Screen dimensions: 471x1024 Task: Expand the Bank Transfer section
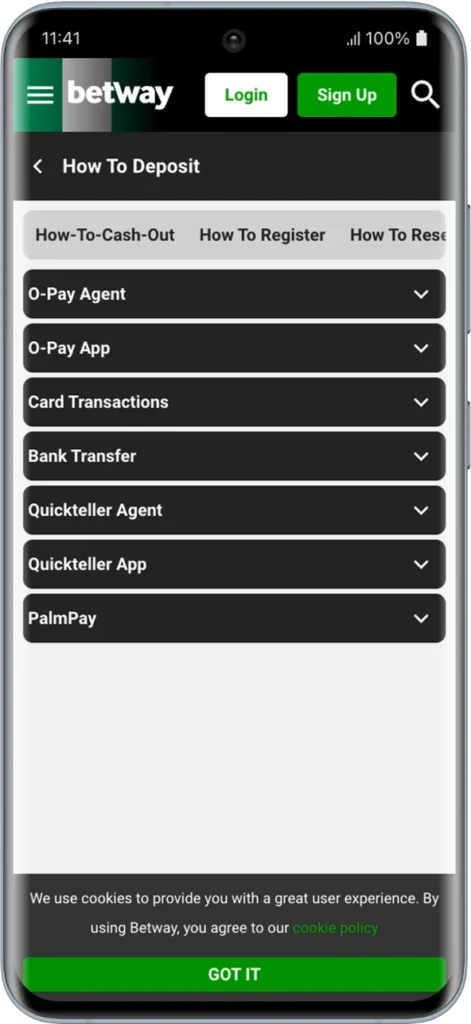pyautogui.click(x=235, y=456)
